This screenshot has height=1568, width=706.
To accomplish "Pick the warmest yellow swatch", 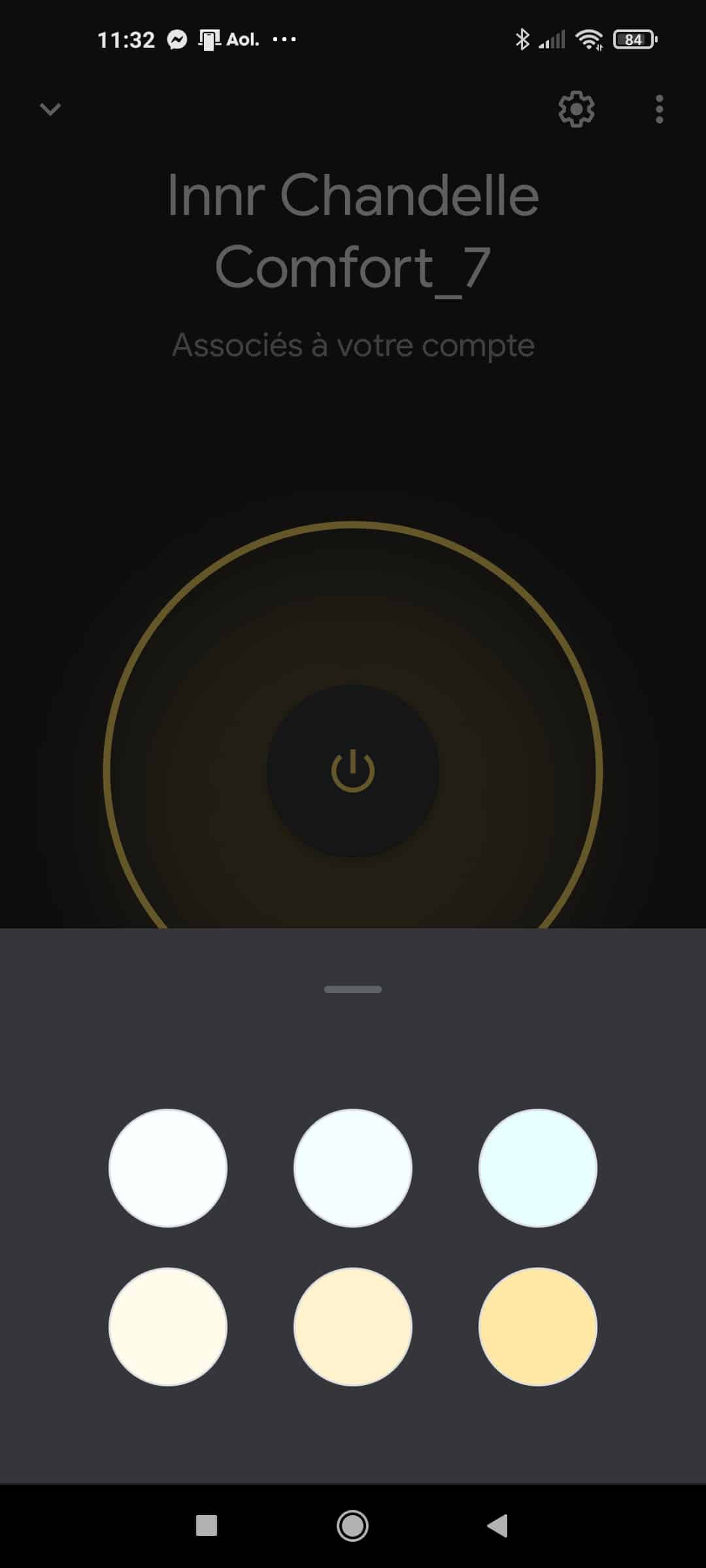I will 538,1326.
